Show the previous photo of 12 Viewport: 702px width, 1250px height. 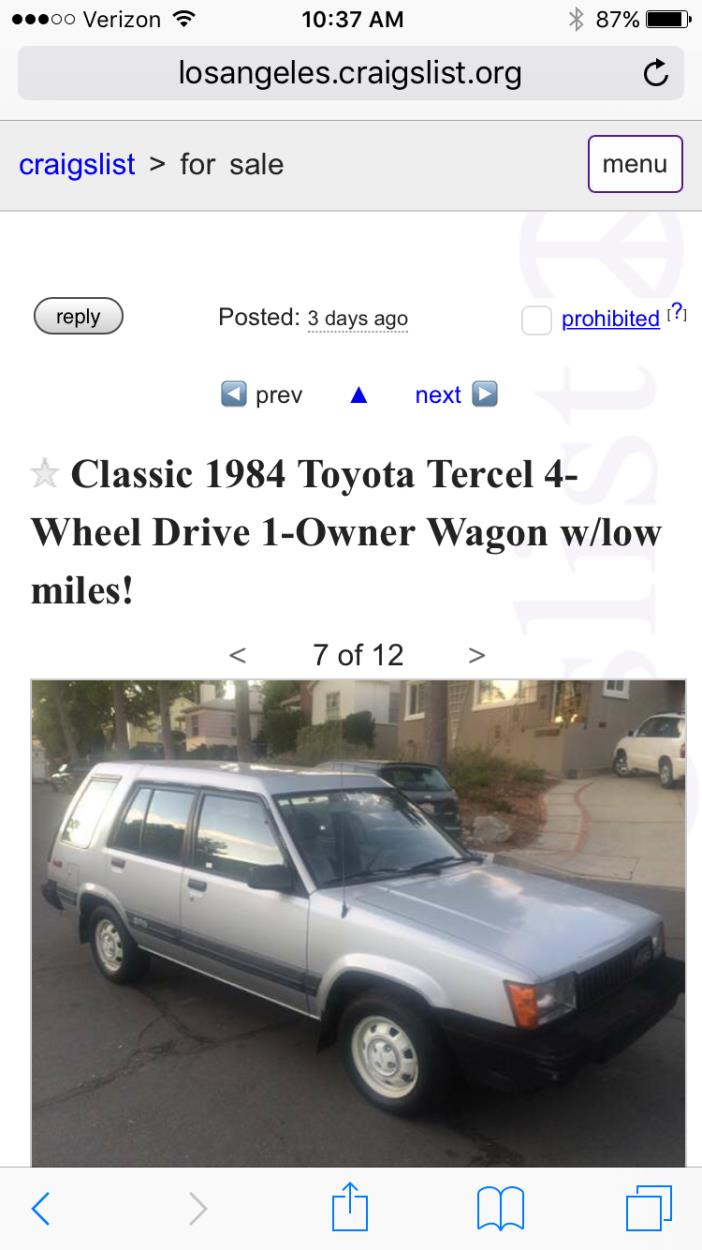click(x=237, y=655)
